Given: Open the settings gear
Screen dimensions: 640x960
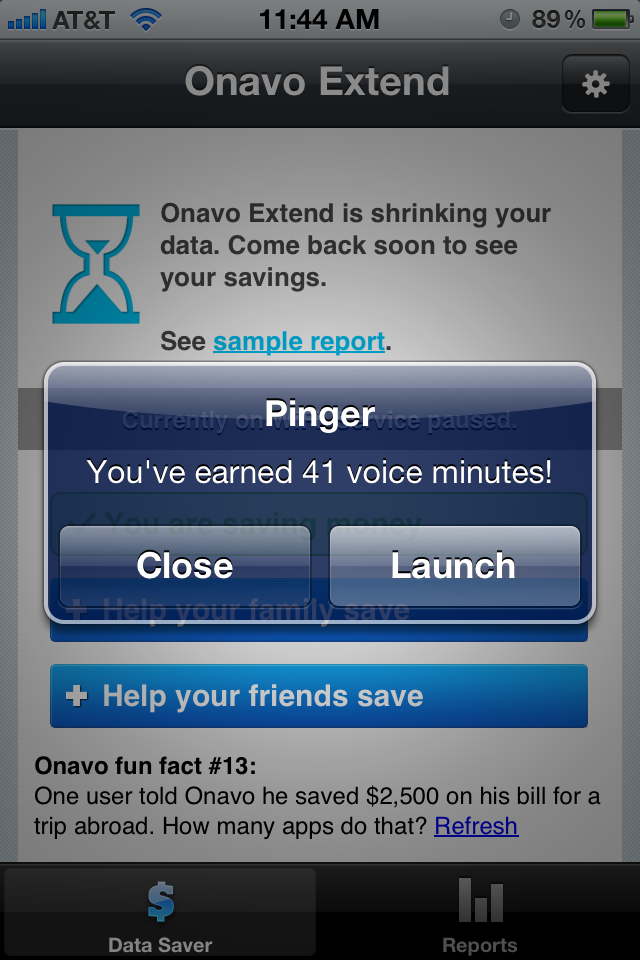Looking at the screenshot, I should 595,84.
